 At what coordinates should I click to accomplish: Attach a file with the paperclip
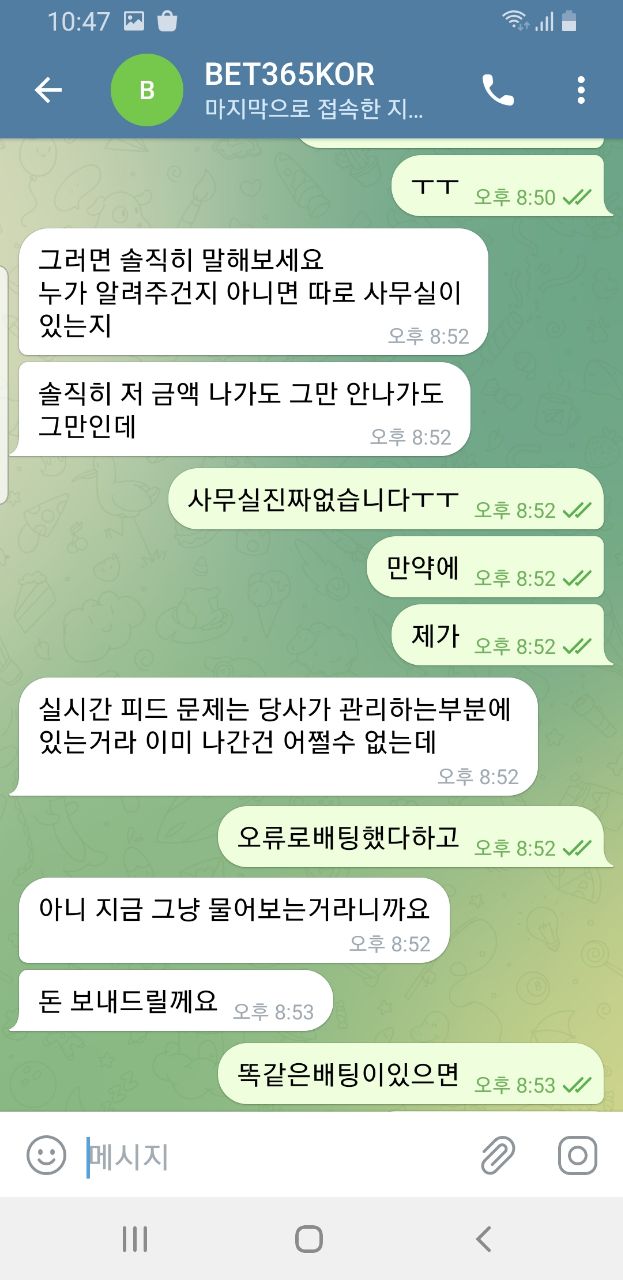pyautogui.click(x=497, y=1156)
